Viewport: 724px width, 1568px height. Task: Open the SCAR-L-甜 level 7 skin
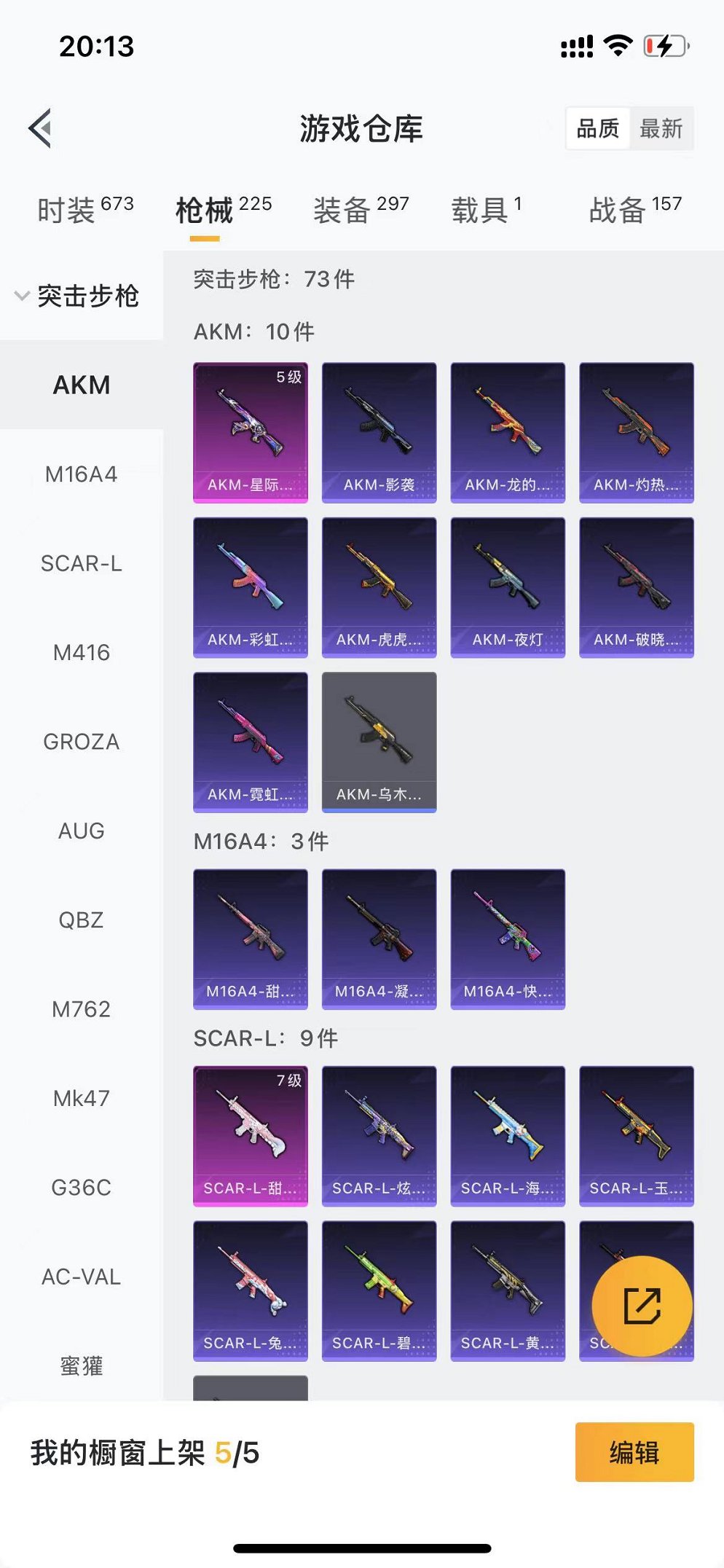point(250,1135)
